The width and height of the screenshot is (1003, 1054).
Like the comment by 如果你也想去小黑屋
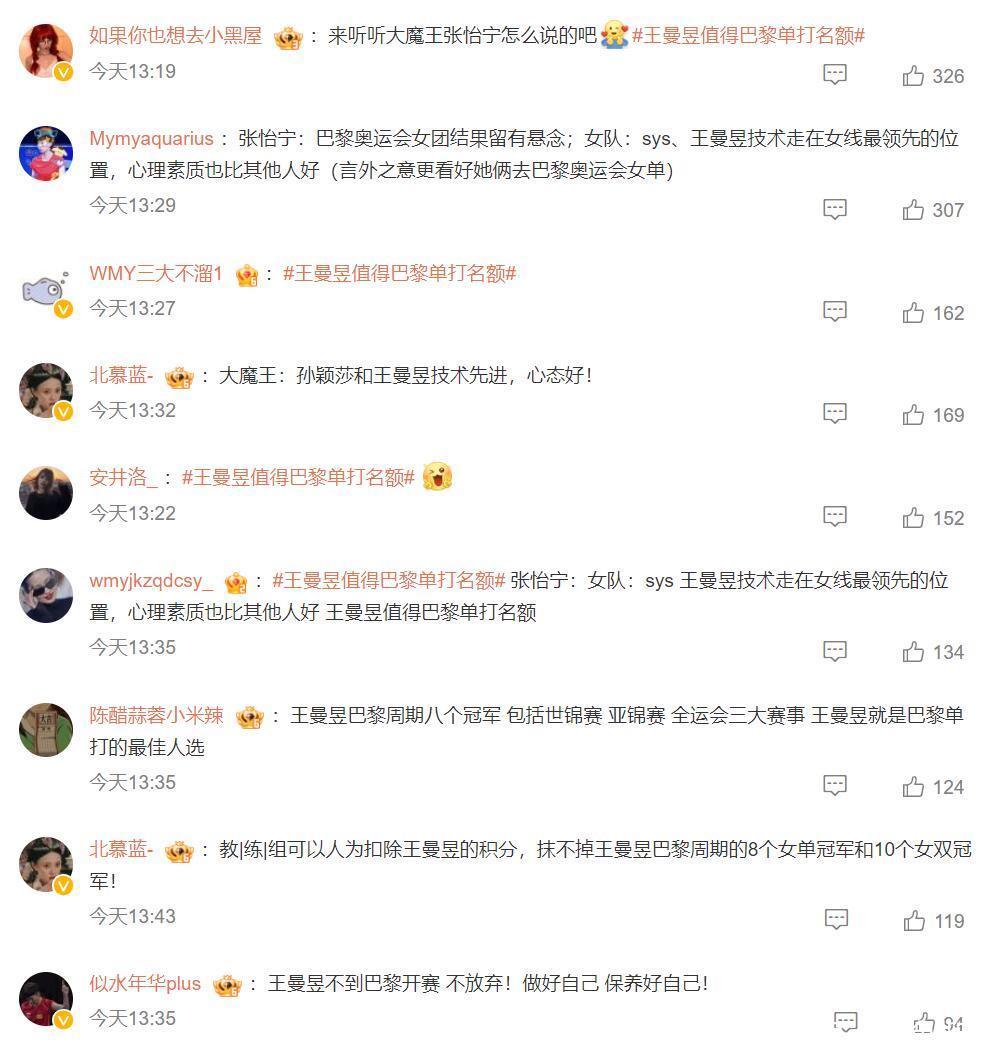(913, 76)
